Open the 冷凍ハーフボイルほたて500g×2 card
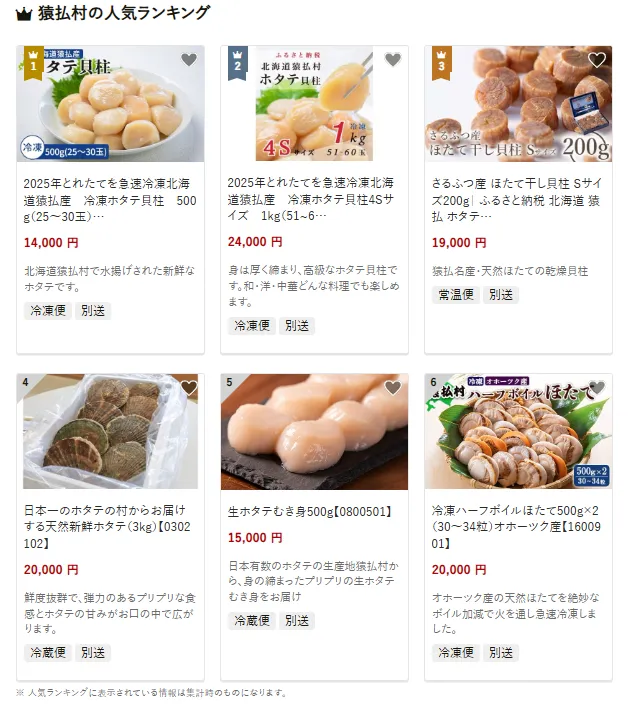Viewport: 634px width, 709px height. [518, 527]
